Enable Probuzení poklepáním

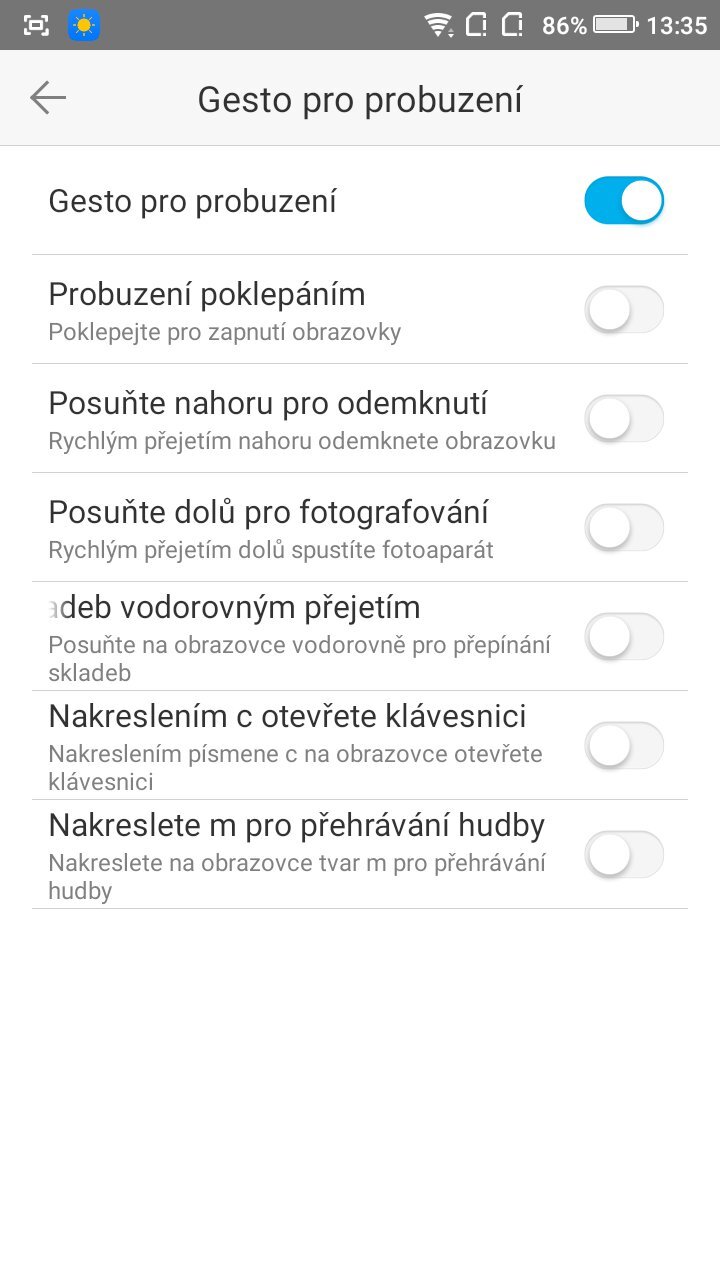tap(624, 309)
